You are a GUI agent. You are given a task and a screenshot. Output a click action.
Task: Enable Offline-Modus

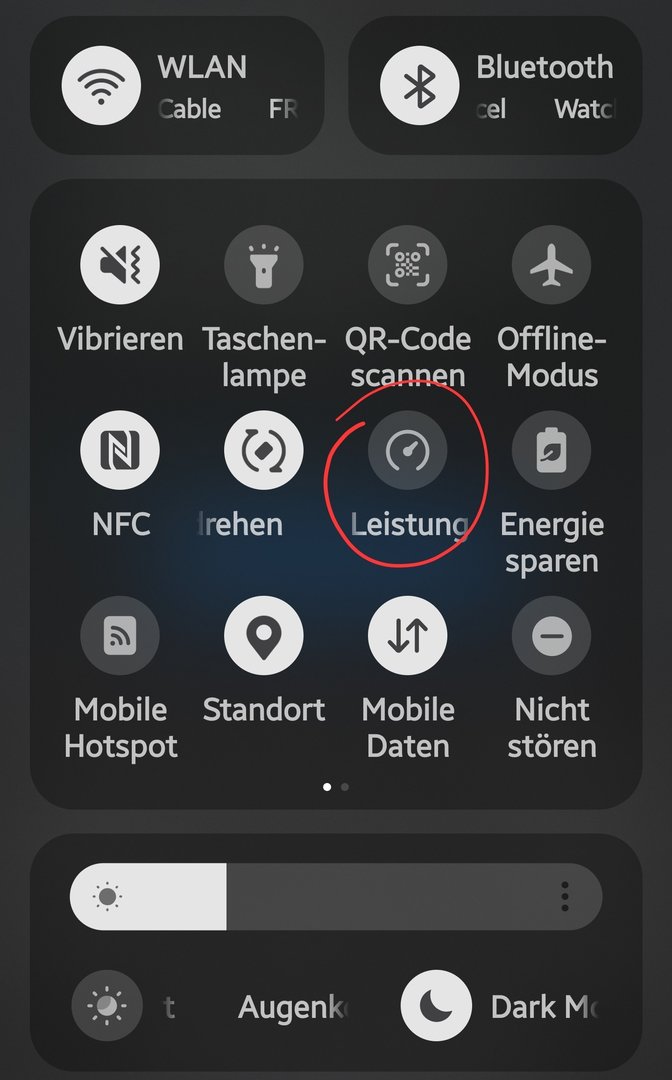(x=551, y=266)
